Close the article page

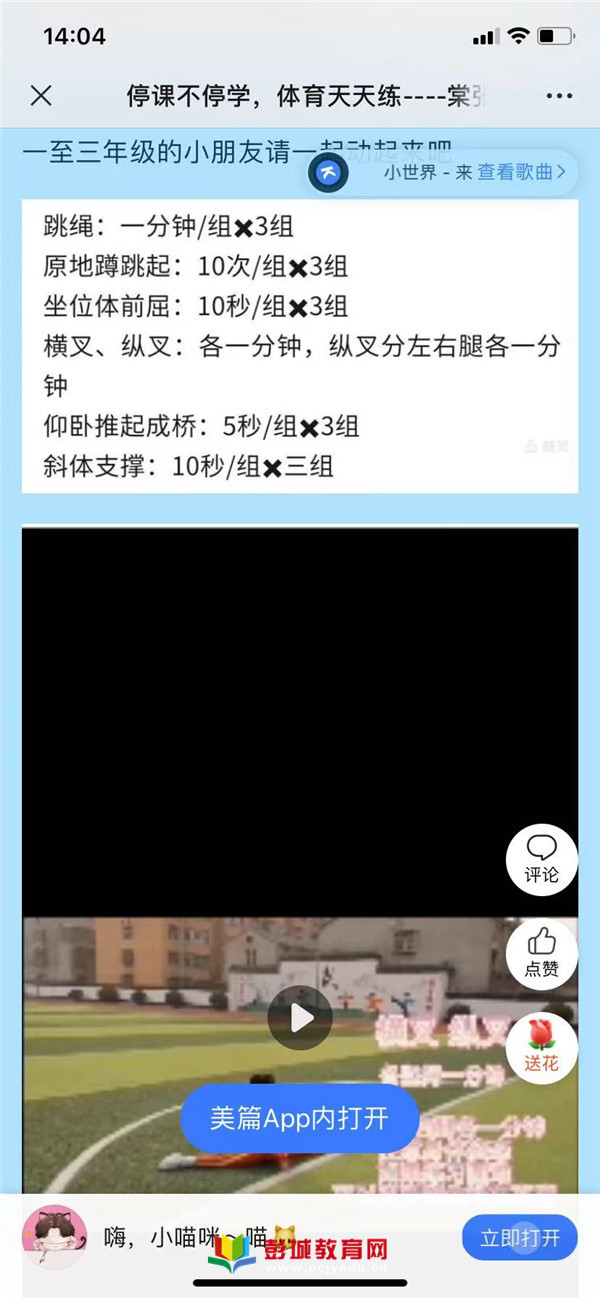[x=41, y=96]
